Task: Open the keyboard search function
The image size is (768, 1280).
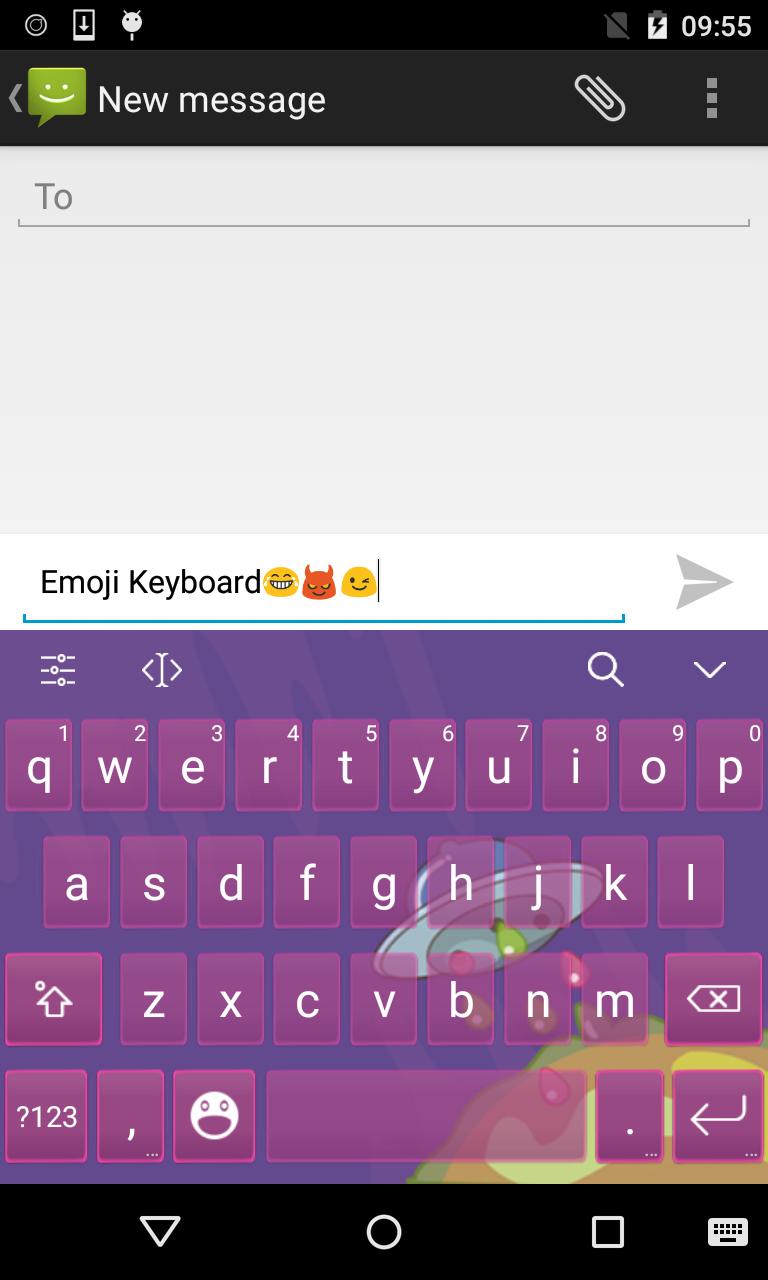Action: pyautogui.click(x=606, y=670)
